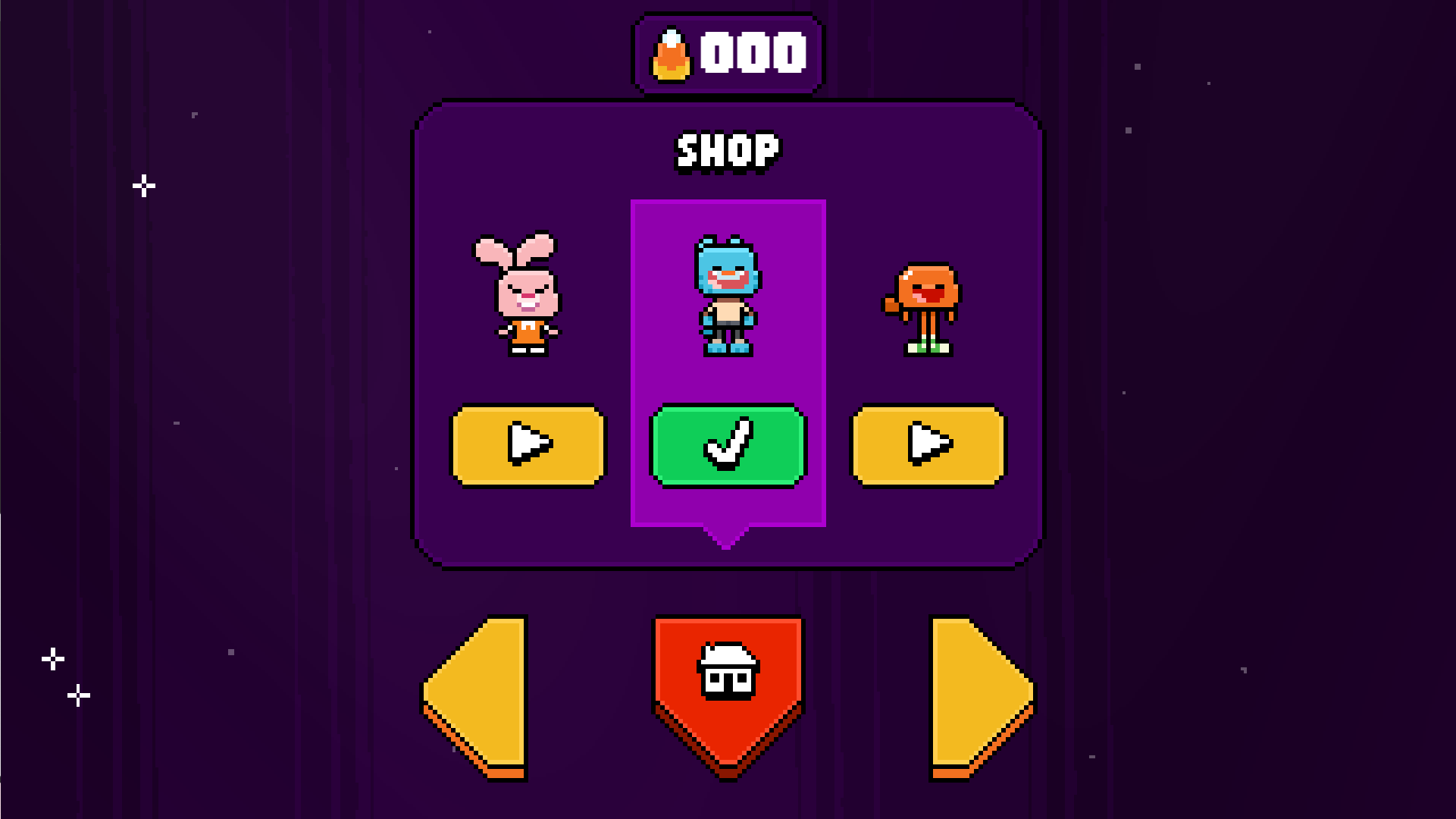
Task: Choose the orange fish character's play button
Action: 928,445
